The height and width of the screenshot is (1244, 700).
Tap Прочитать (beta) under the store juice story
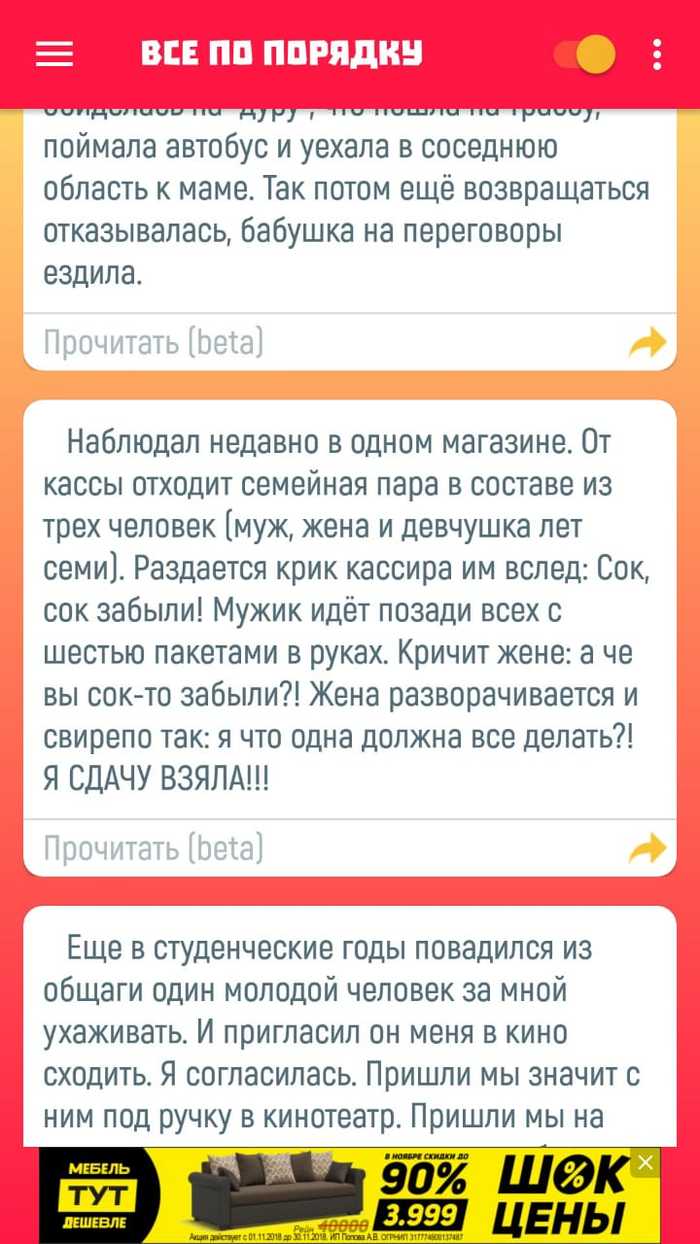pyautogui.click(x=153, y=849)
